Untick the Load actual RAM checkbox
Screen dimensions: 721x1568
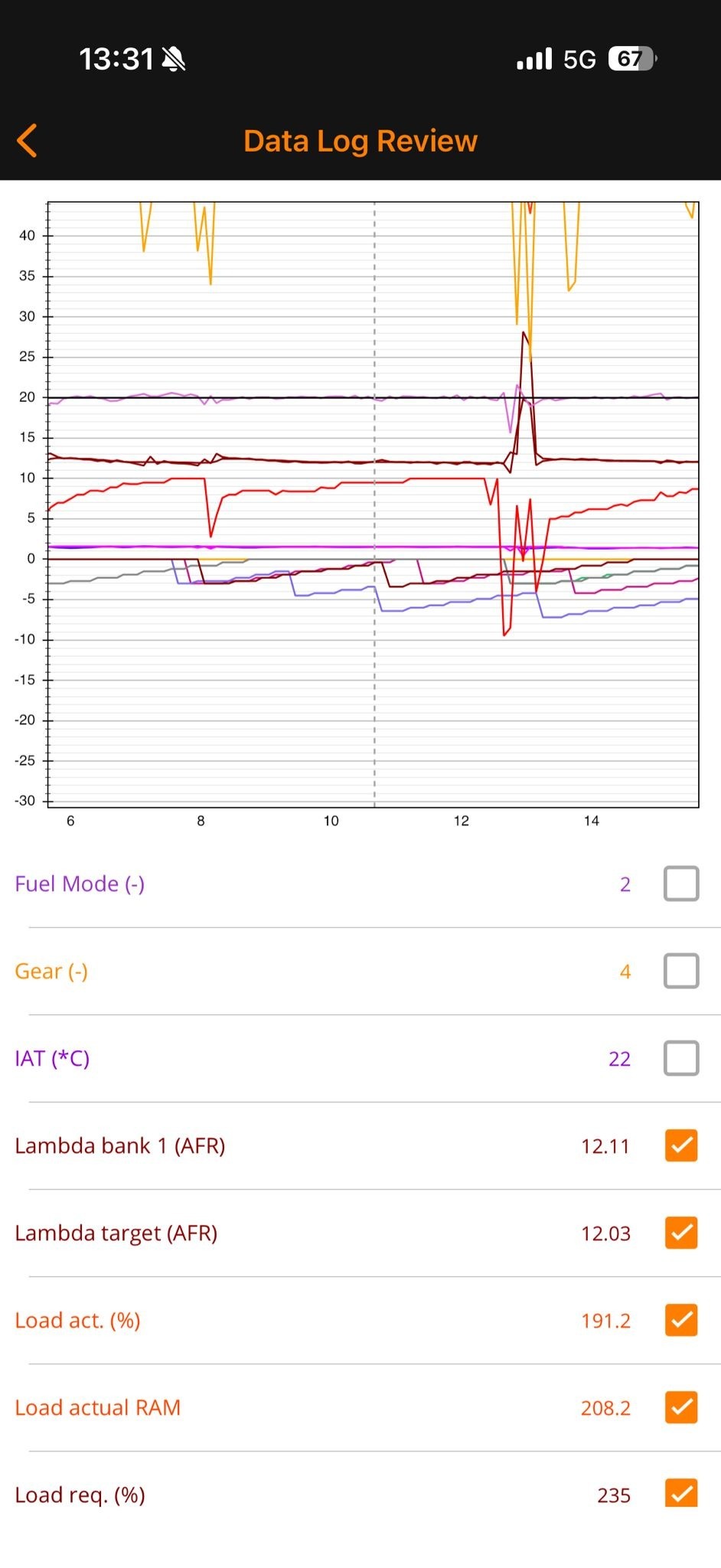(x=681, y=1407)
